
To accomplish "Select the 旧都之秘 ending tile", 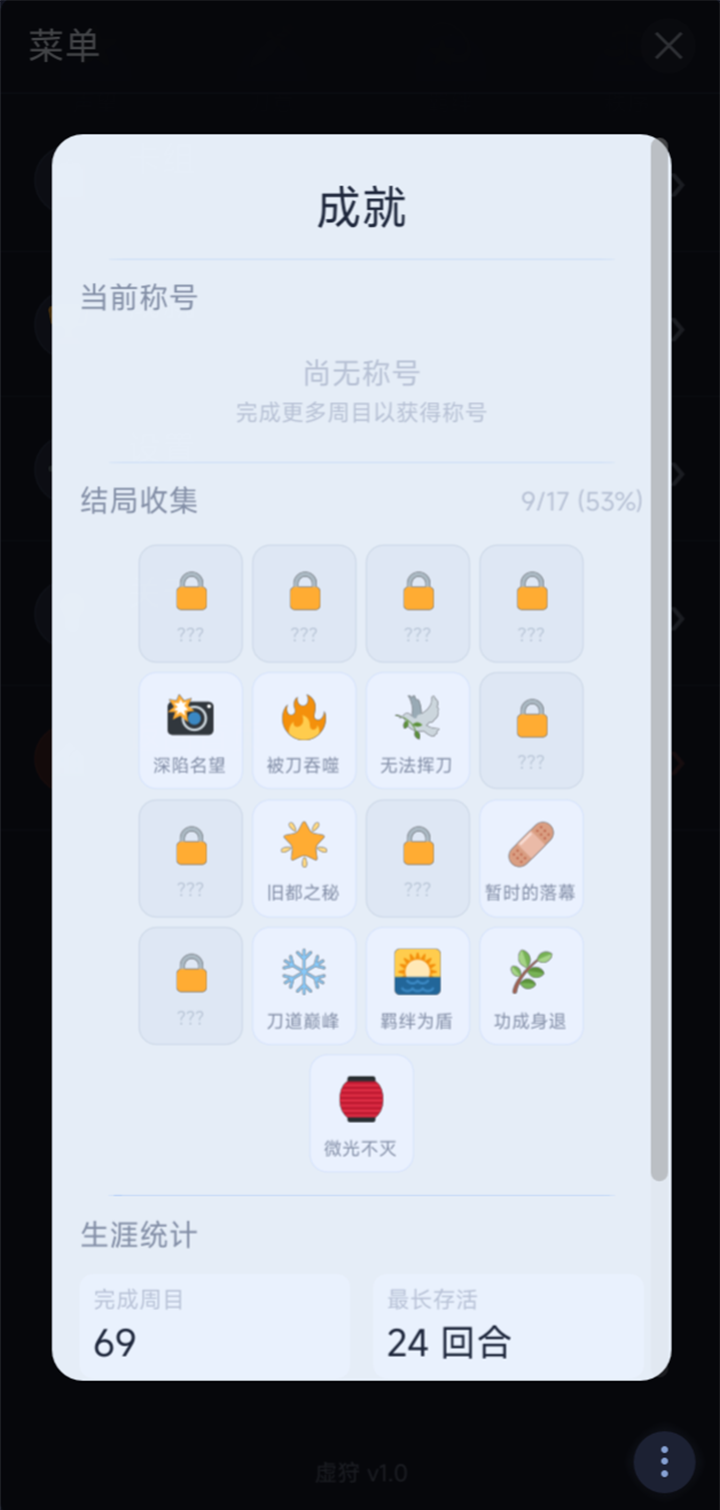I will [x=304, y=858].
